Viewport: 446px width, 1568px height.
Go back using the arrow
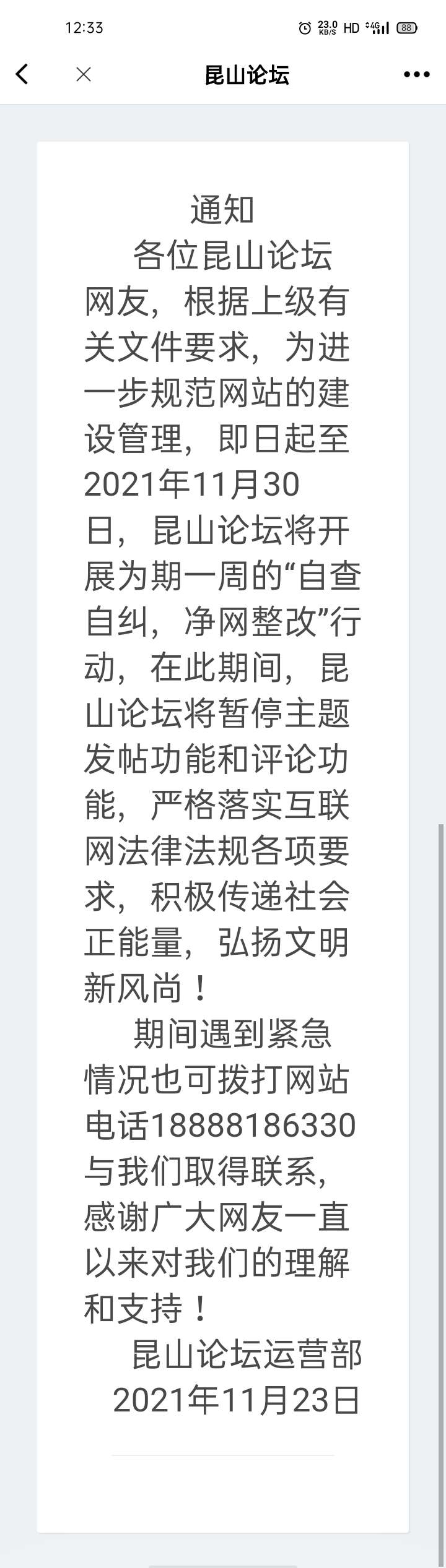click(x=22, y=75)
